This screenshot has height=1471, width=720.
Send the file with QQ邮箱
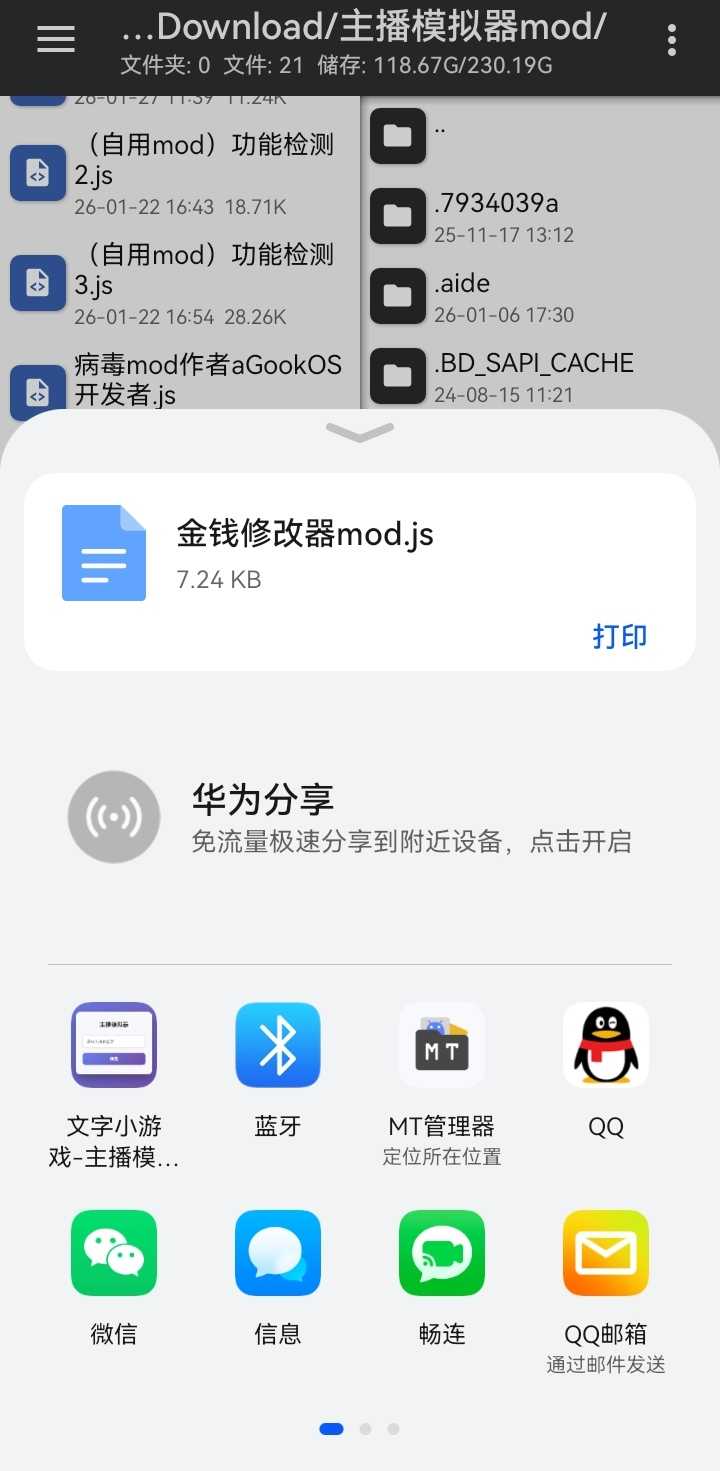pyautogui.click(x=606, y=1253)
